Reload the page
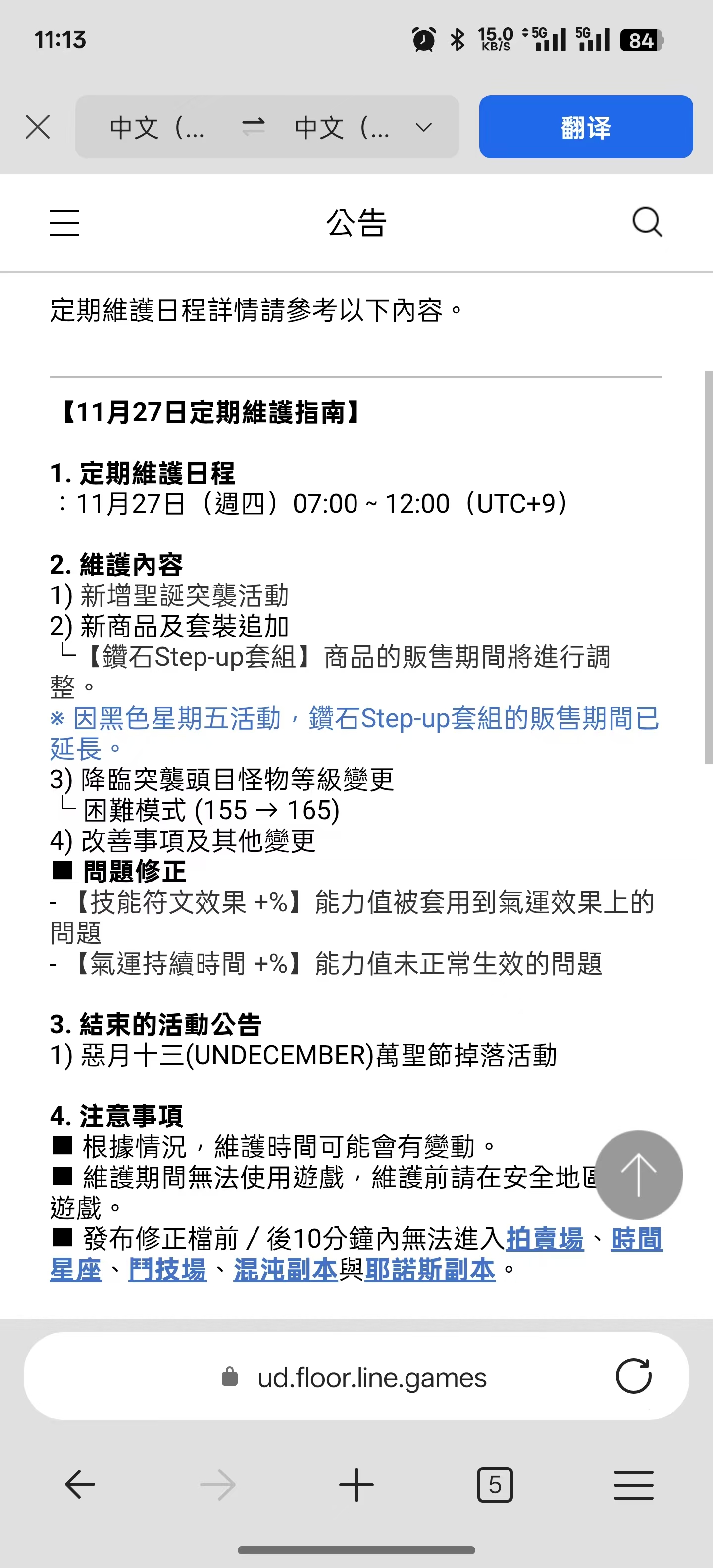Viewport: 713px width, 1568px height. coord(633,1377)
